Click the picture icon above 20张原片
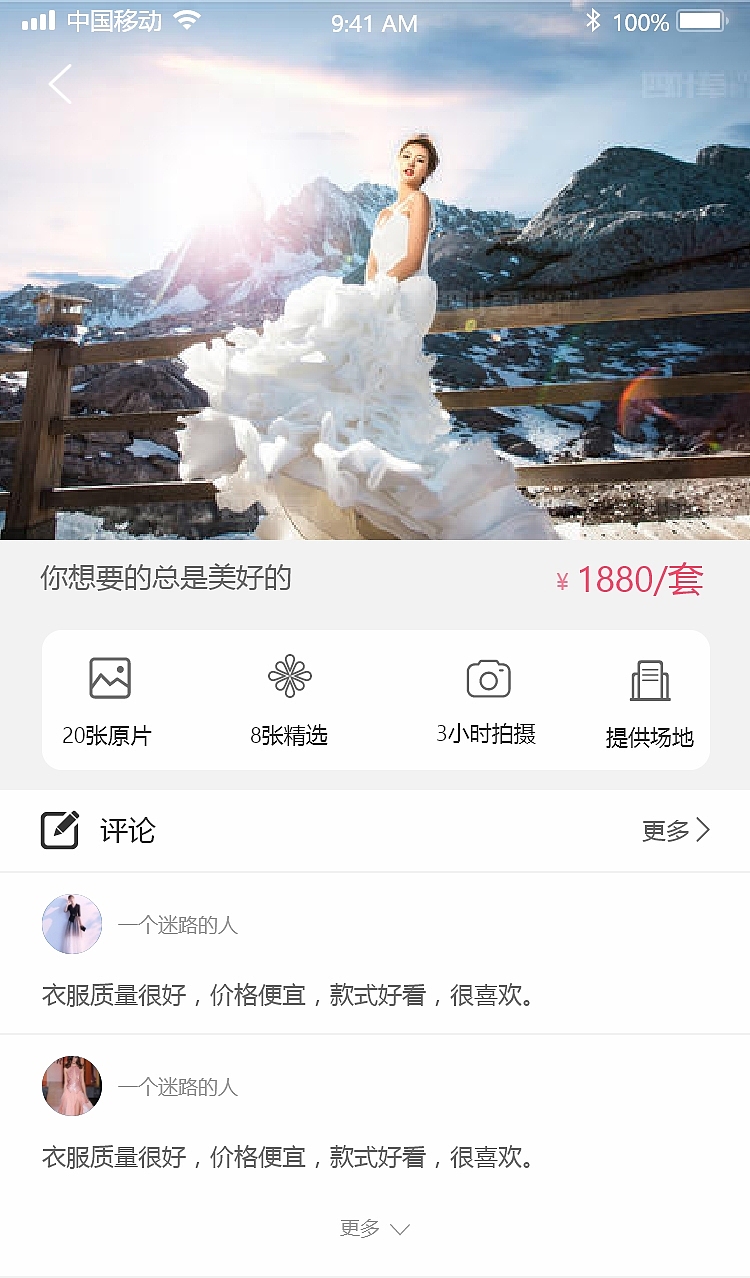 coord(112,677)
